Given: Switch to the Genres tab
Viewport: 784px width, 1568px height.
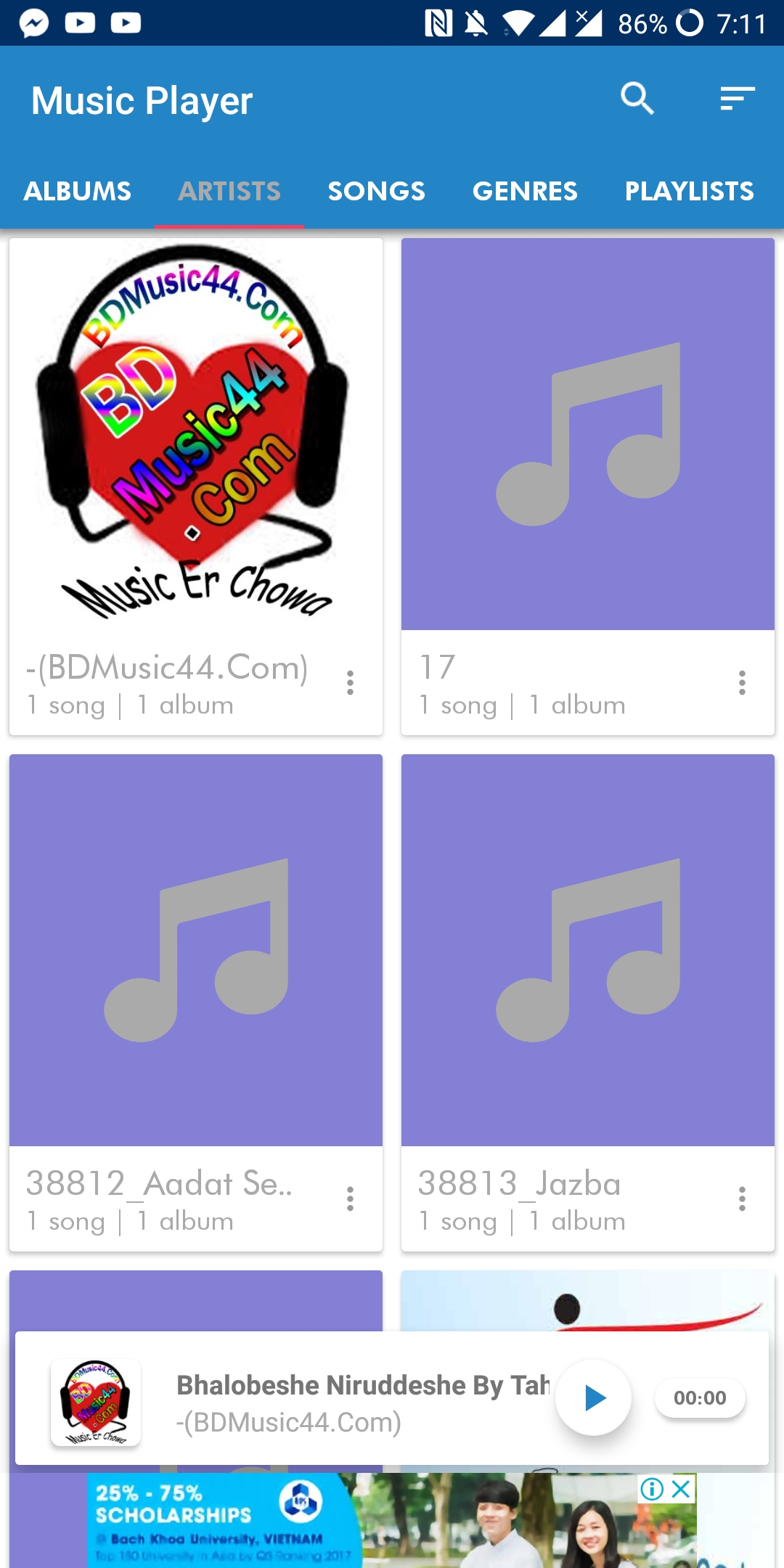Looking at the screenshot, I should 525,192.
